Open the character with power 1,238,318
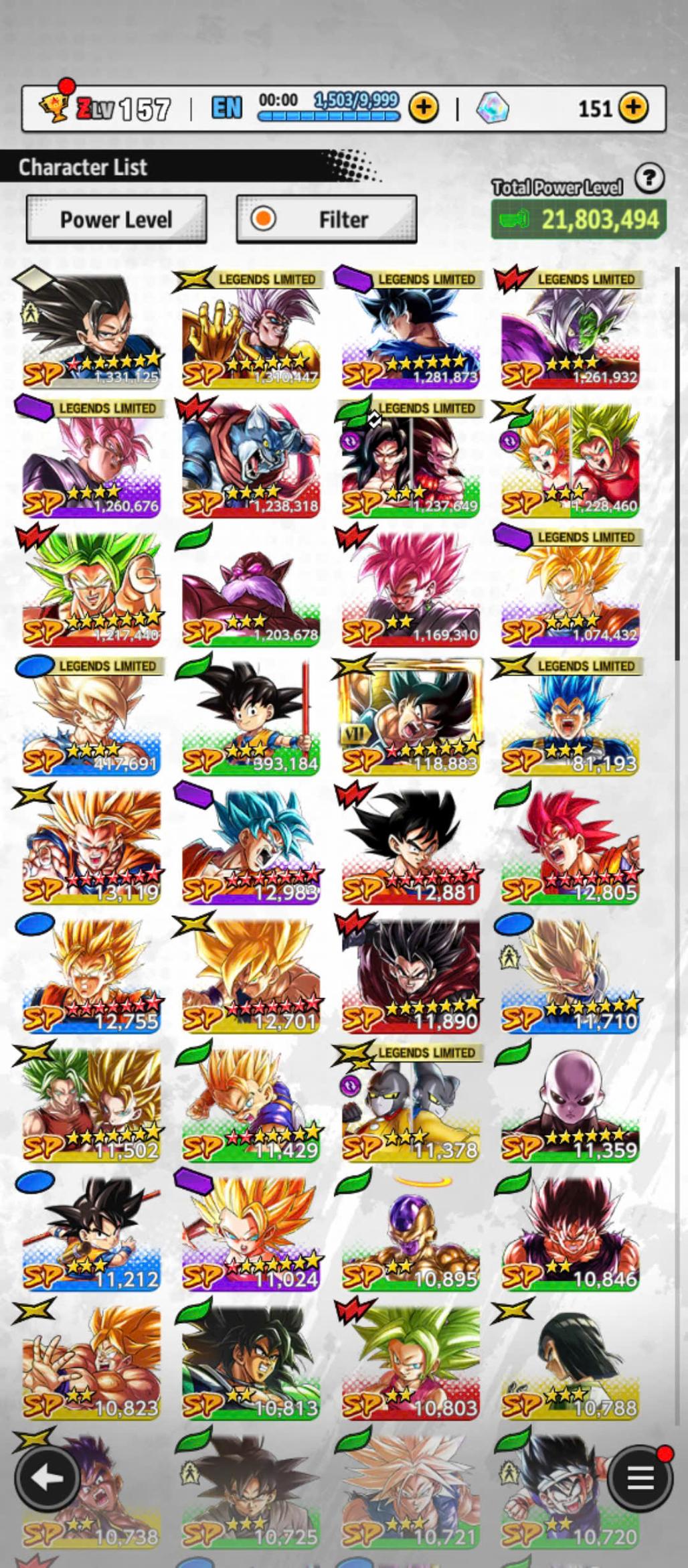The width and height of the screenshot is (688, 1568). point(251,459)
